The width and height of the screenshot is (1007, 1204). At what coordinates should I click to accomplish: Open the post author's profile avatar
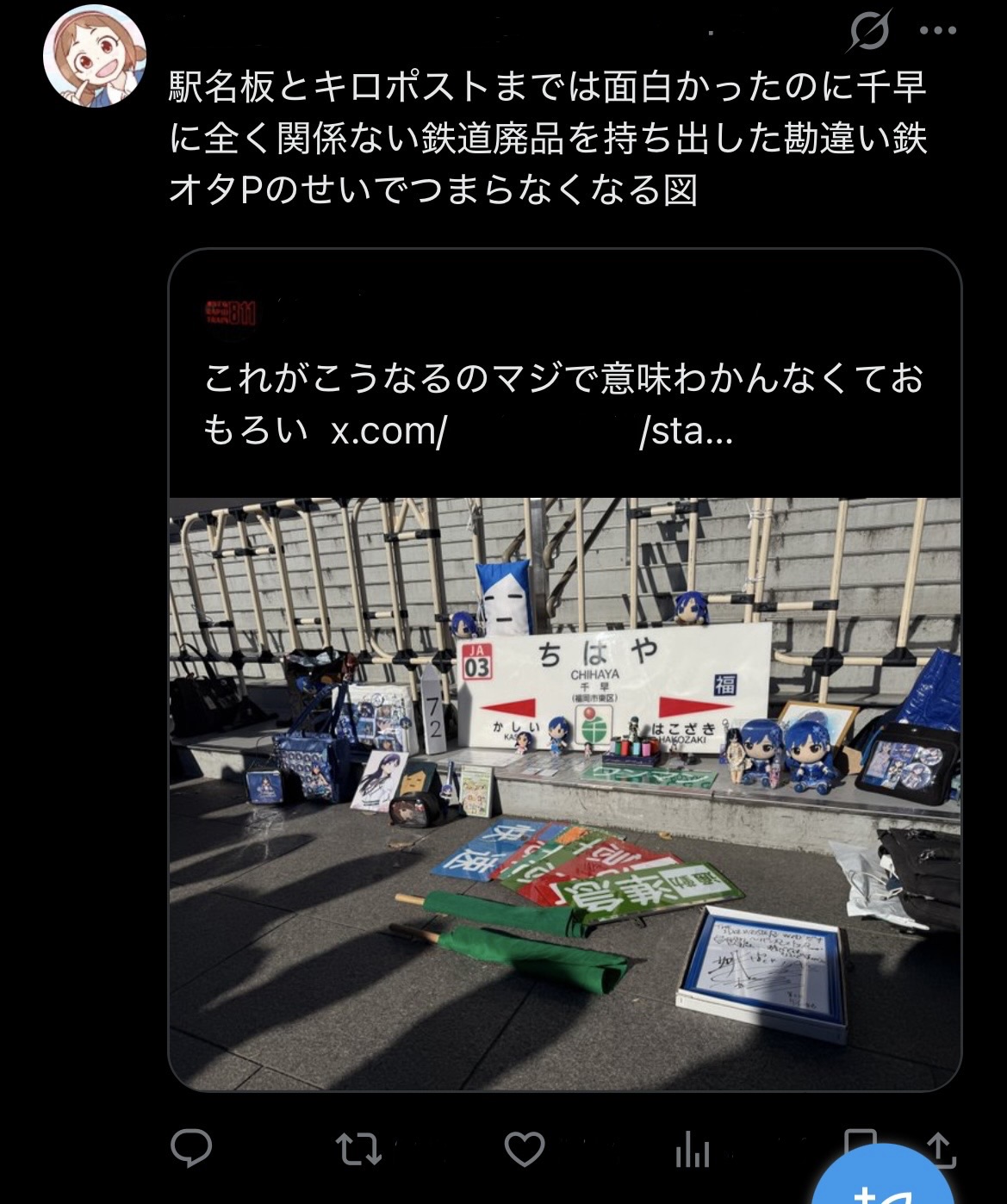coord(95,57)
